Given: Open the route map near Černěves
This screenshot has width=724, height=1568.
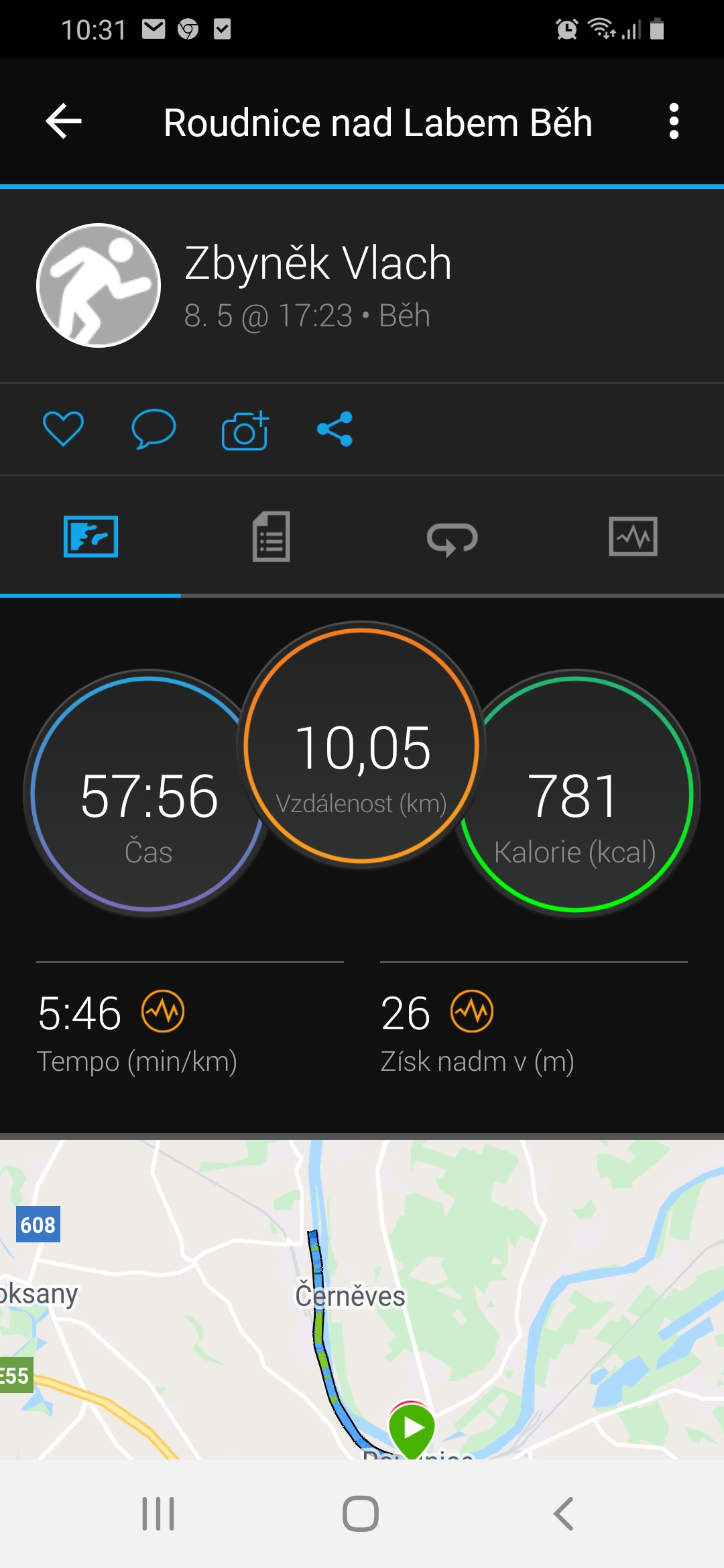Looking at the screenshot, I should click(362, 1299).
